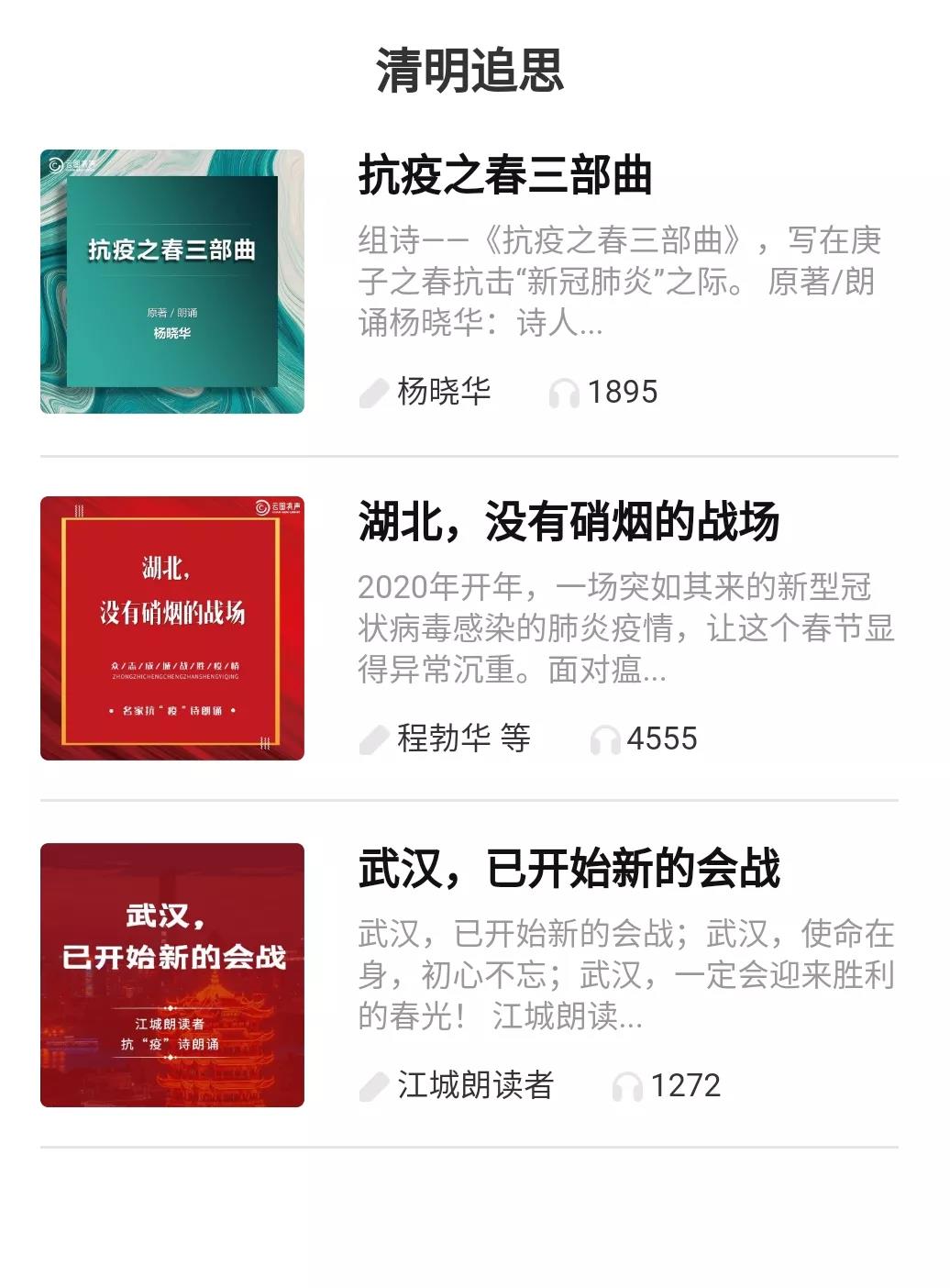Open 抗疫之春三部曲 audio item
This screenshot has width=950, height=1288.
click(x=504, y=176)
